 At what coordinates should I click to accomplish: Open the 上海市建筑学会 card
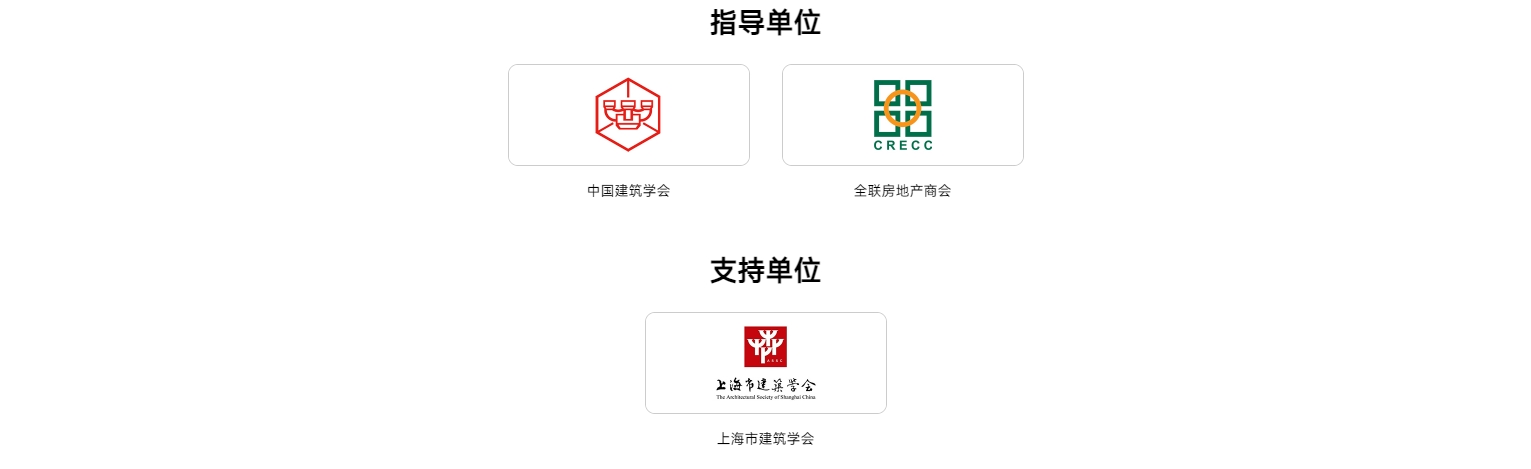coord(765,362)
